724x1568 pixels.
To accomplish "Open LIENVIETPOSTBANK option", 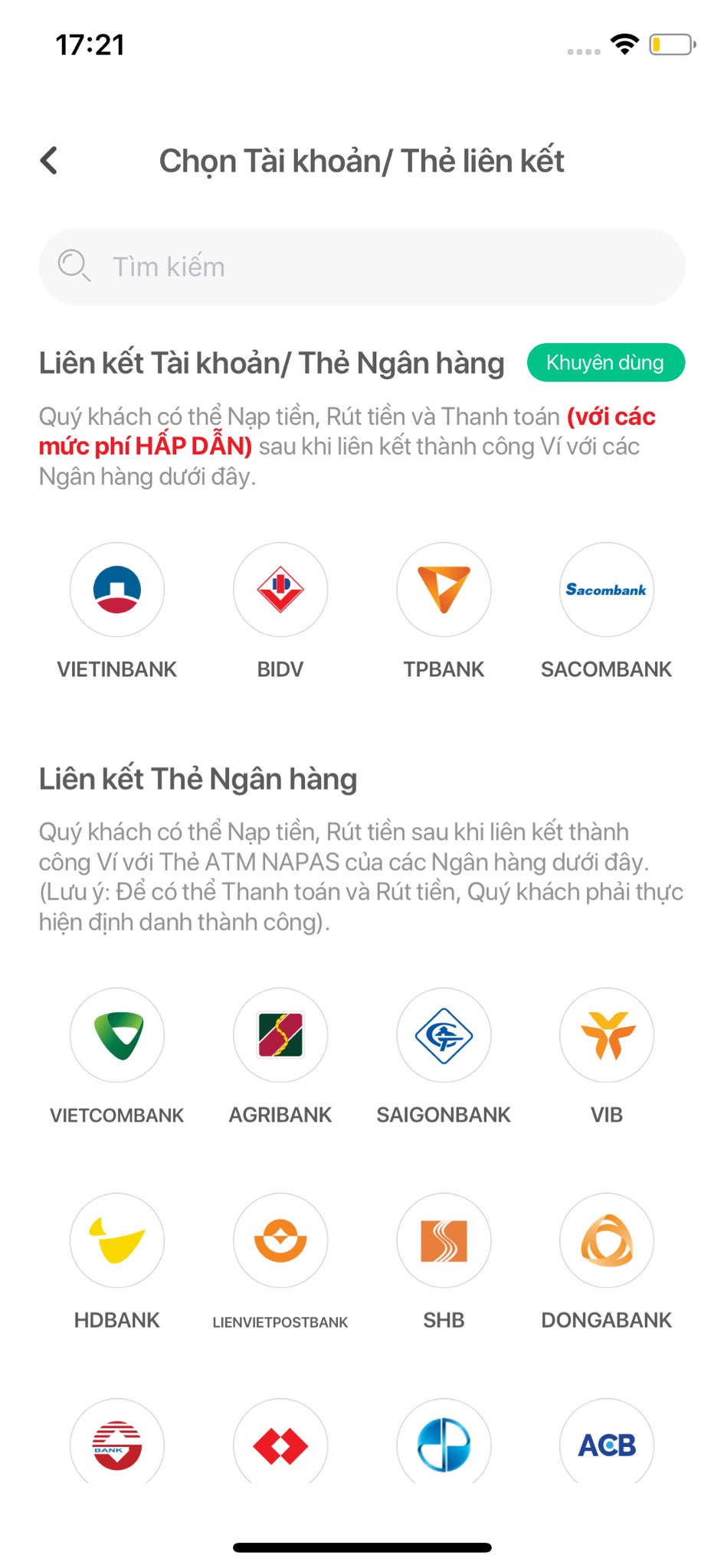I will point(280,1240).
